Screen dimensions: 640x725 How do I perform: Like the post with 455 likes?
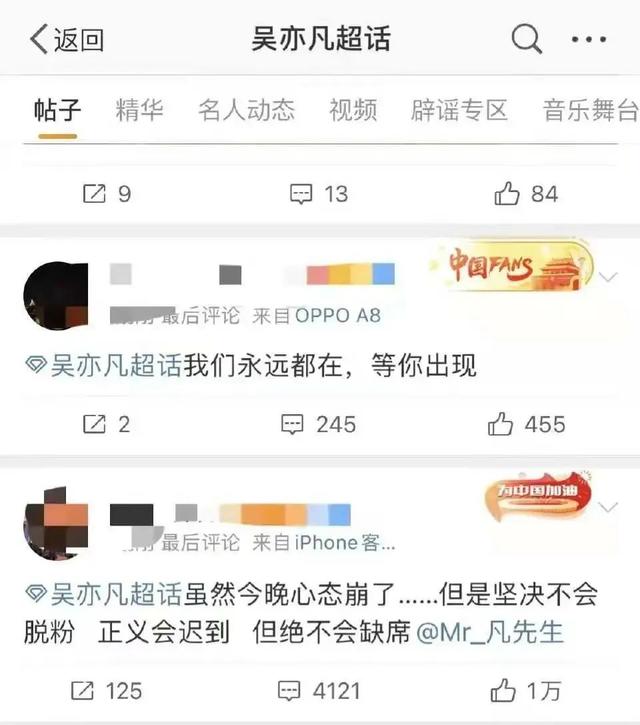[x=527, y=424]
